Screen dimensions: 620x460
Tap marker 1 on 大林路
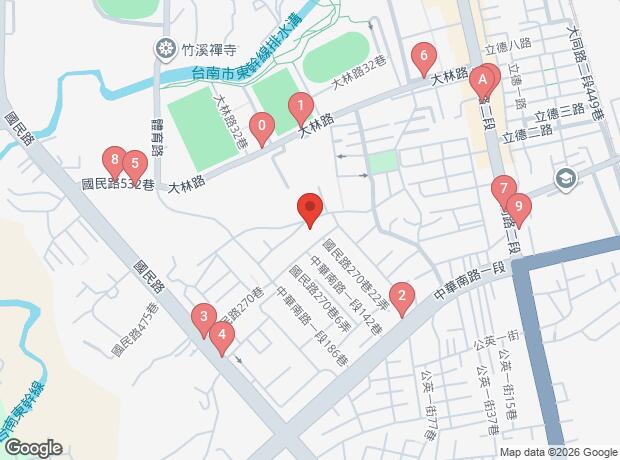coord(298,105)
